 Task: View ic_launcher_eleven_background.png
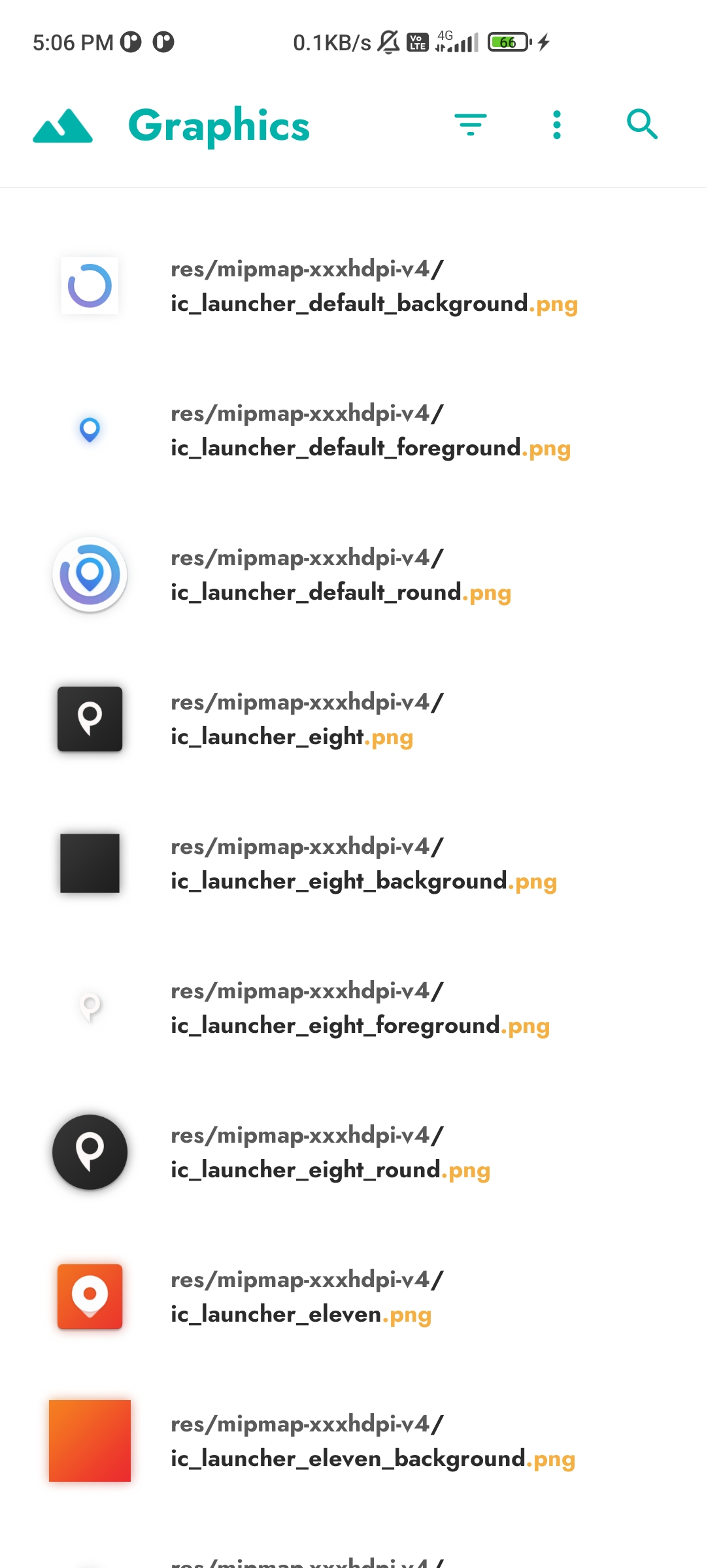click(353, 1441)
